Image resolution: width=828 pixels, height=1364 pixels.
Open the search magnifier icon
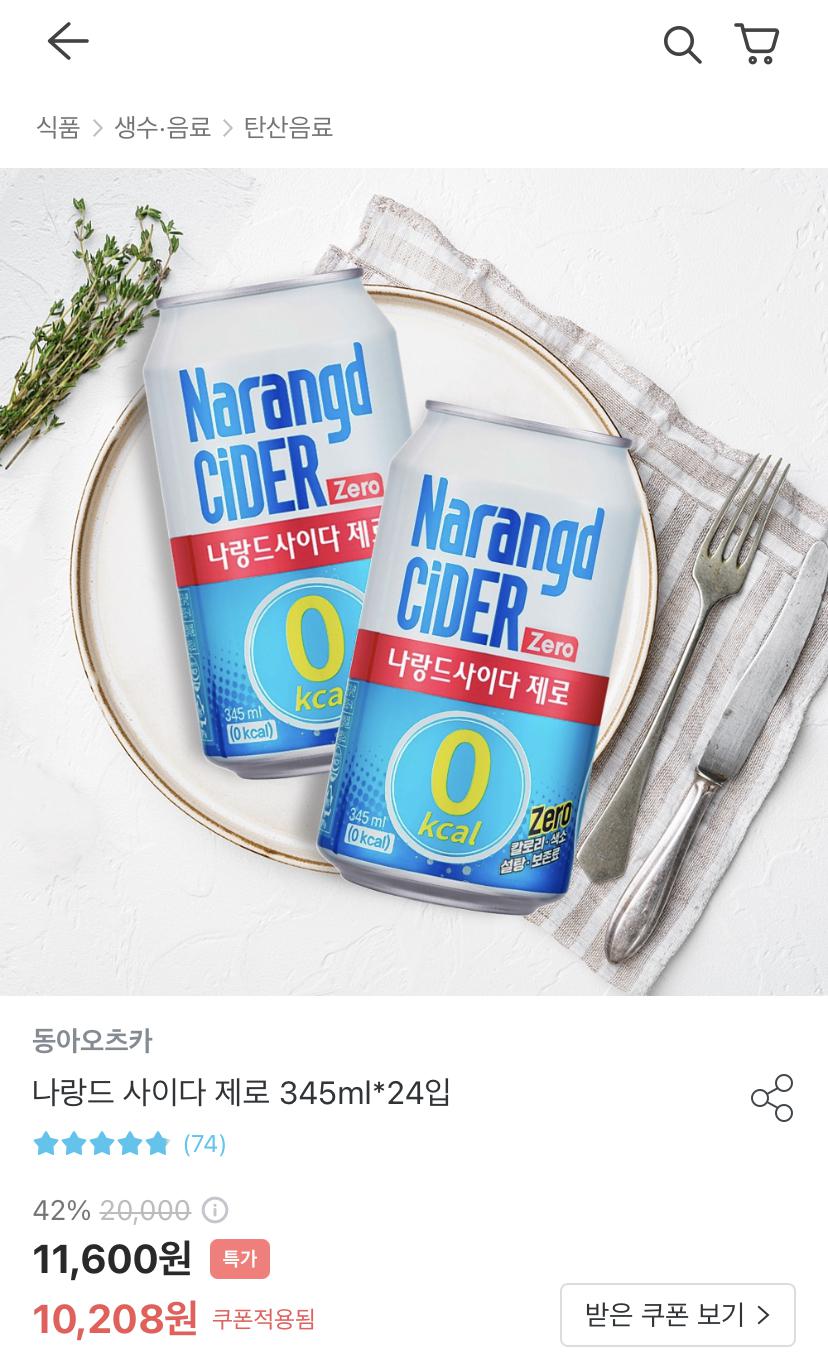(682, 44)
